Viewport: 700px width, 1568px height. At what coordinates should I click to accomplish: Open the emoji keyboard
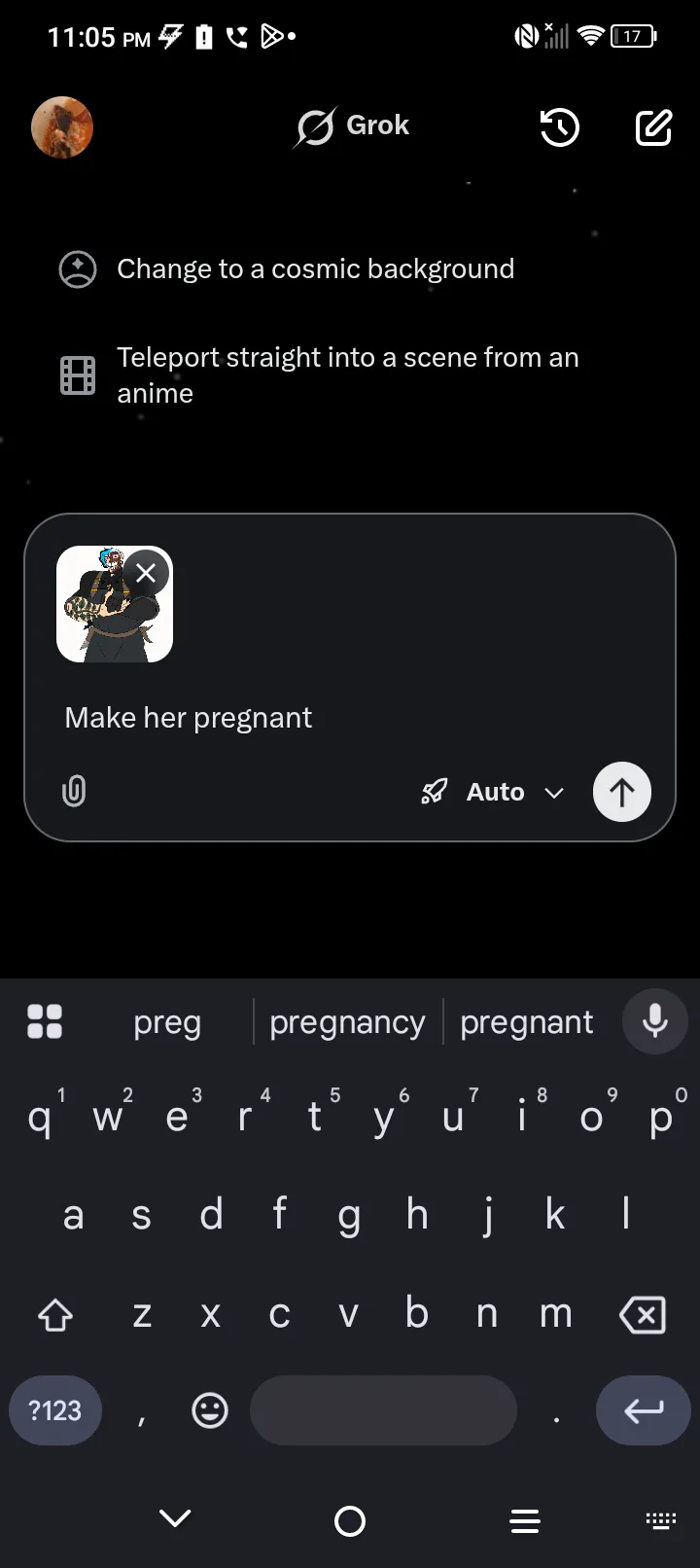210,1410
